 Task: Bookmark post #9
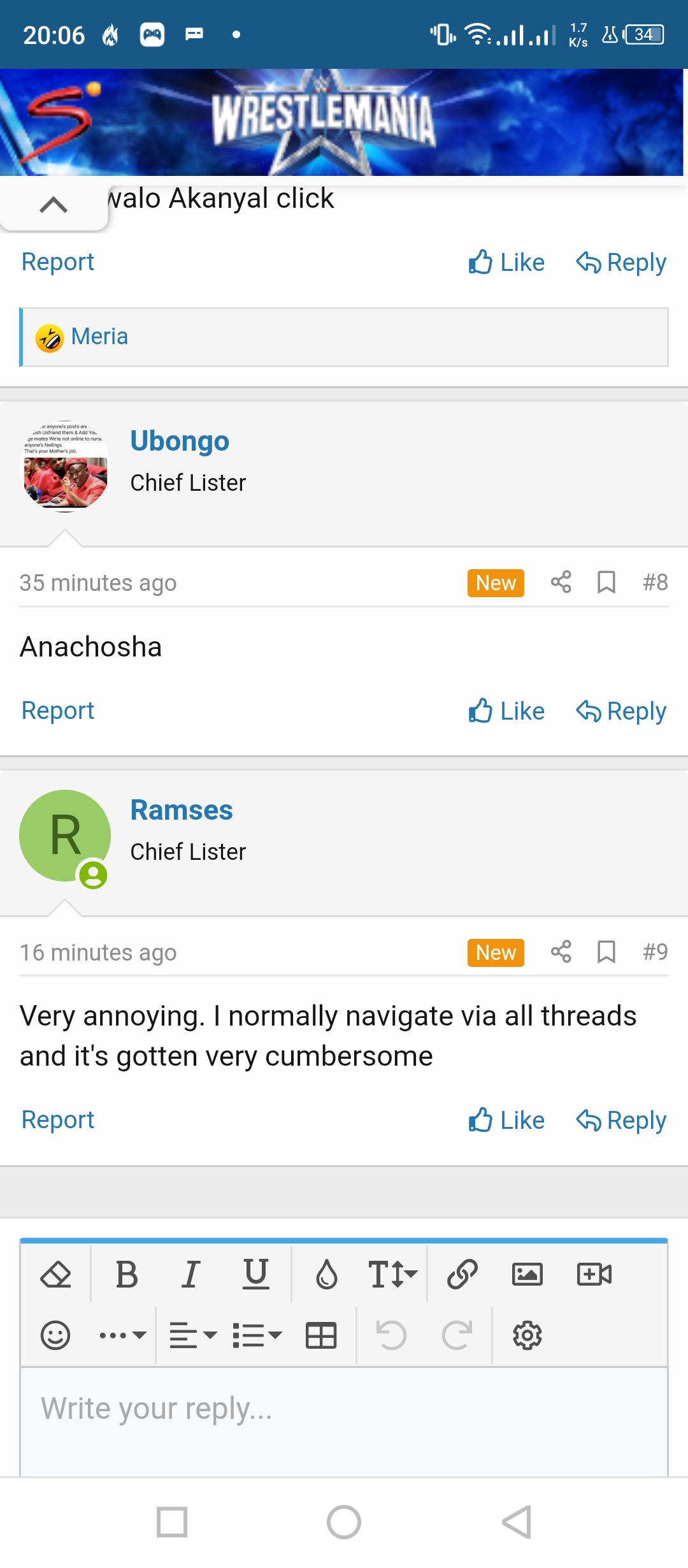point(606,952)
